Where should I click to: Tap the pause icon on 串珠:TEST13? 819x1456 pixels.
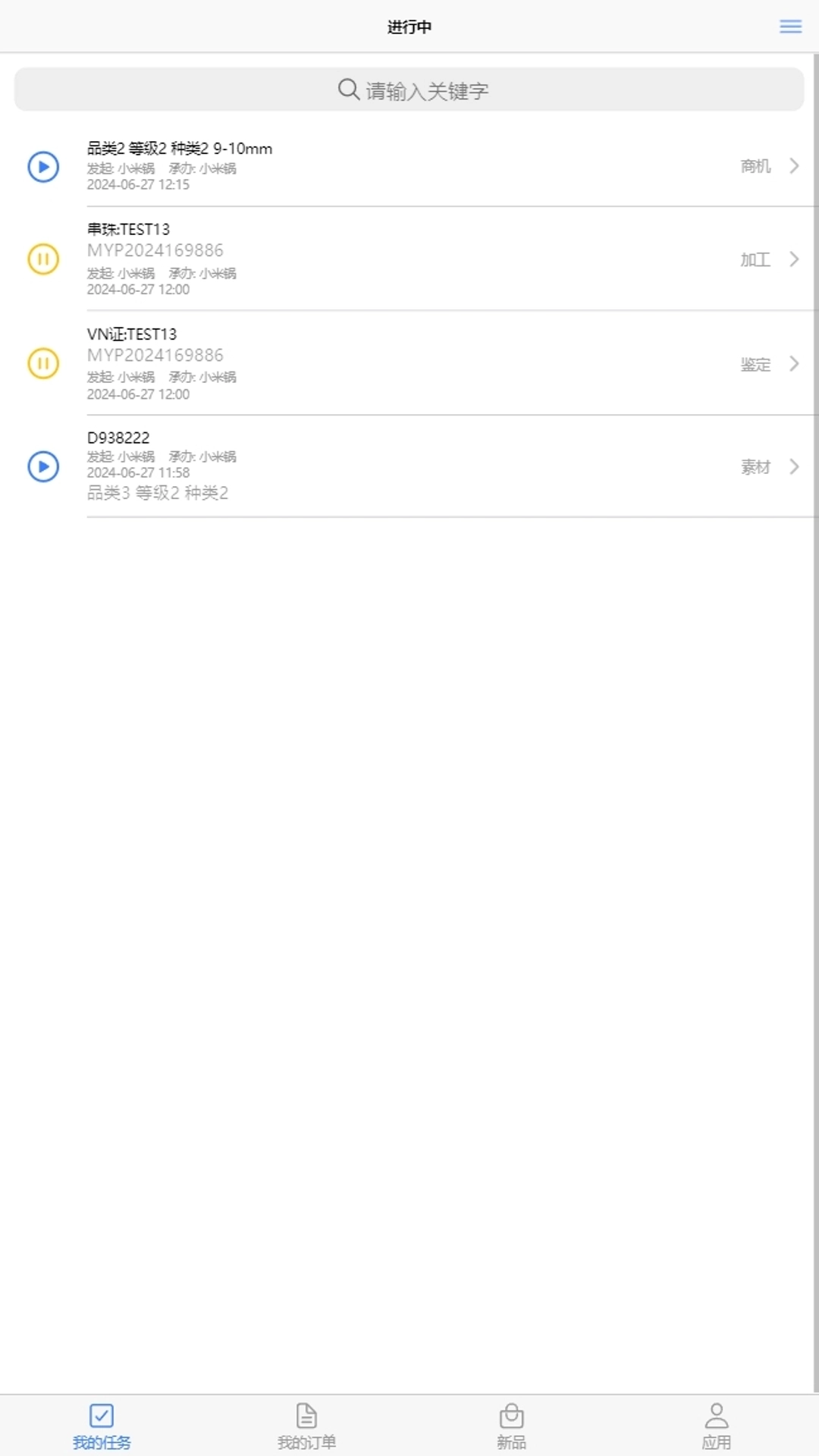tap(43, 259)
